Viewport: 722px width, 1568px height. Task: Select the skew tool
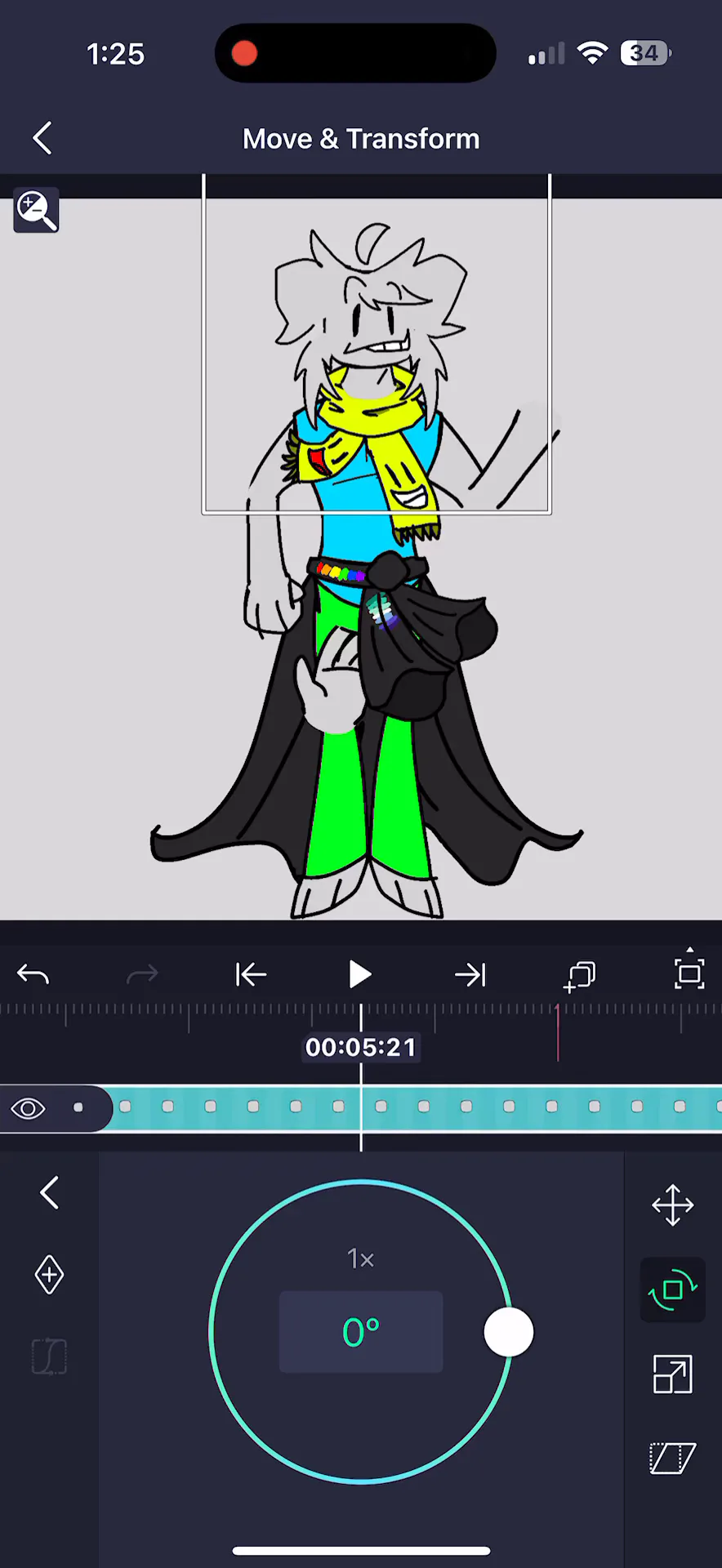pyautogui.click(x=672, y=1458)
